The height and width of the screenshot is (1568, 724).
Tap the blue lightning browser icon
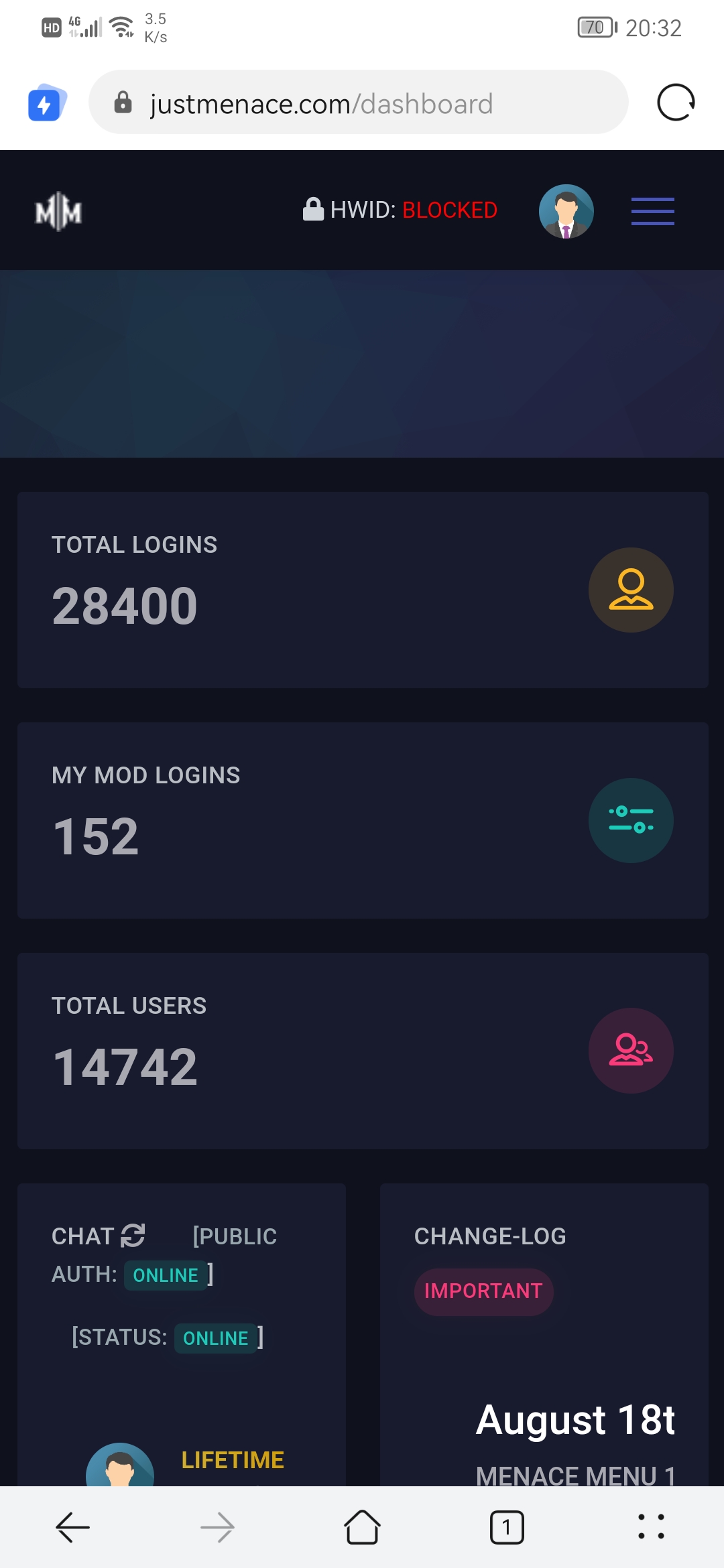46,104
